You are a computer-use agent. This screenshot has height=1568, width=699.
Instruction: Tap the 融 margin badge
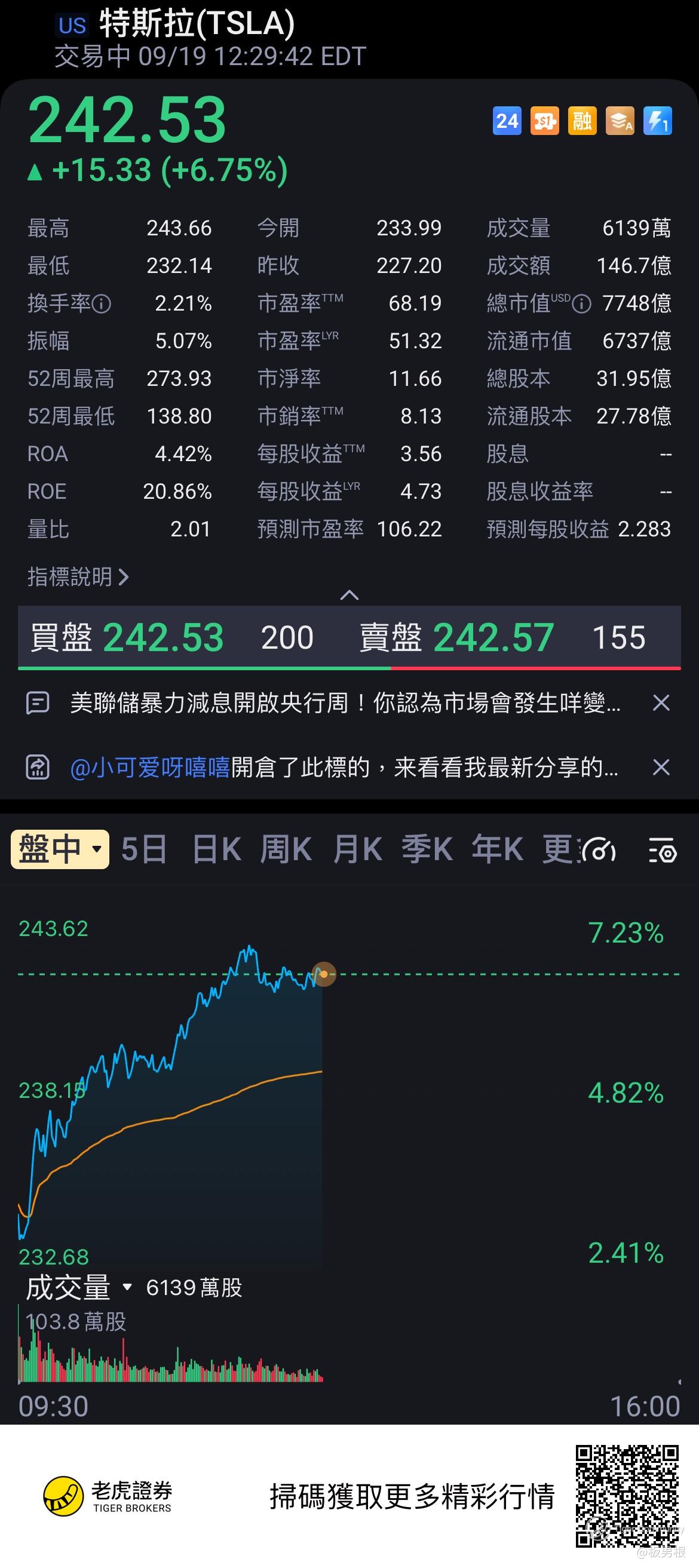tap(582, 121)
